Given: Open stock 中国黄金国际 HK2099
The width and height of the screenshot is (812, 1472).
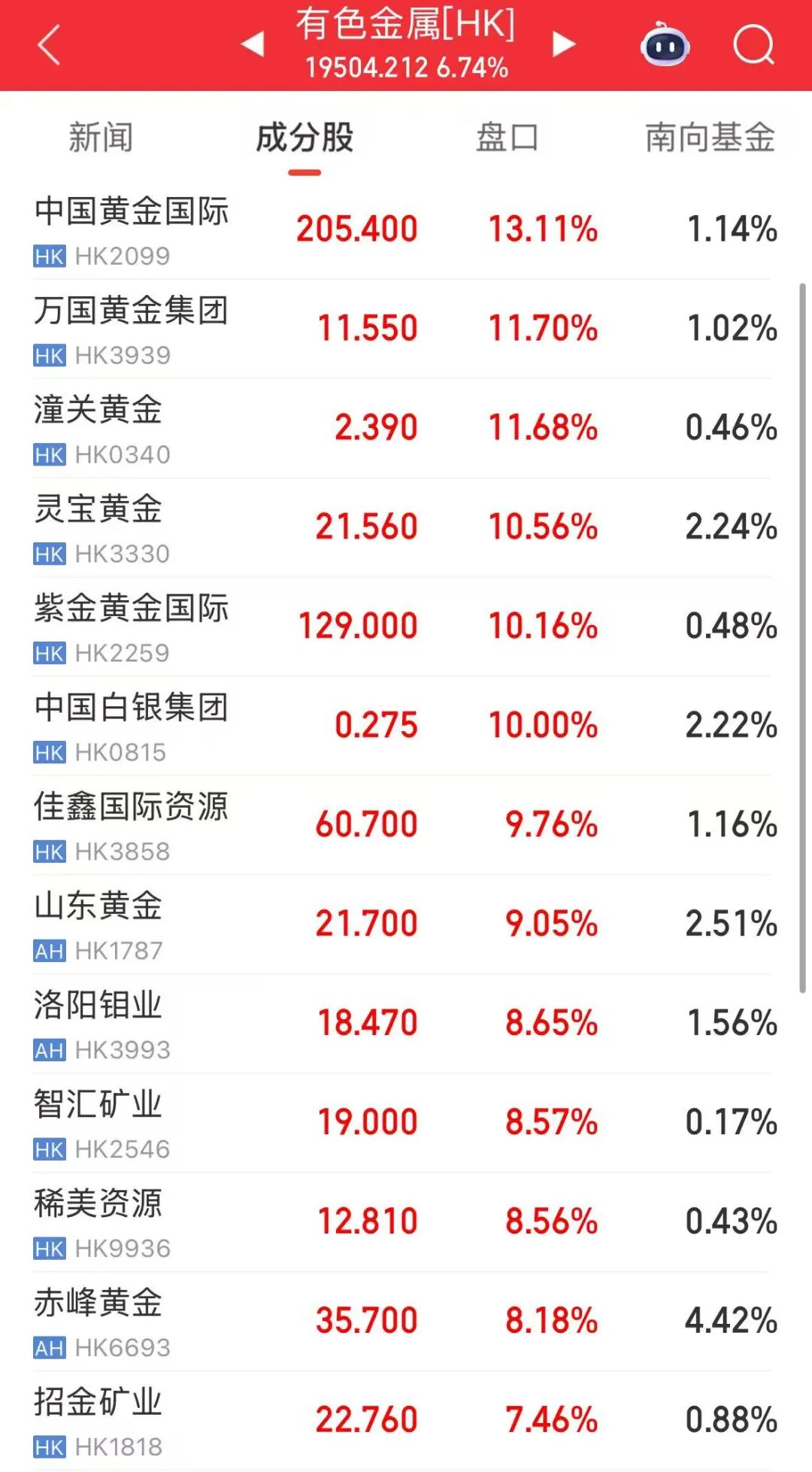Looking at the screenshot, I should click(406, 230).
